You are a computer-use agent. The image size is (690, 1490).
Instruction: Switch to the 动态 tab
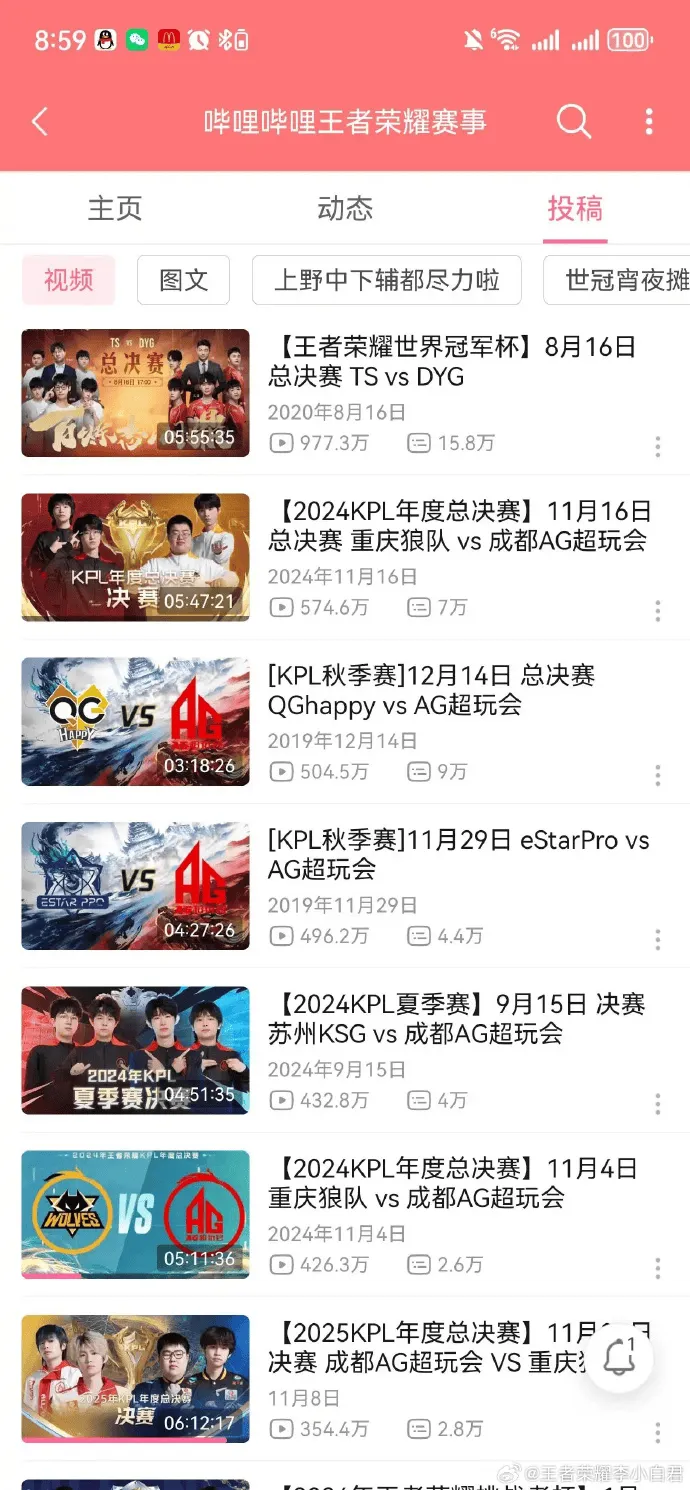coord(345,208)
